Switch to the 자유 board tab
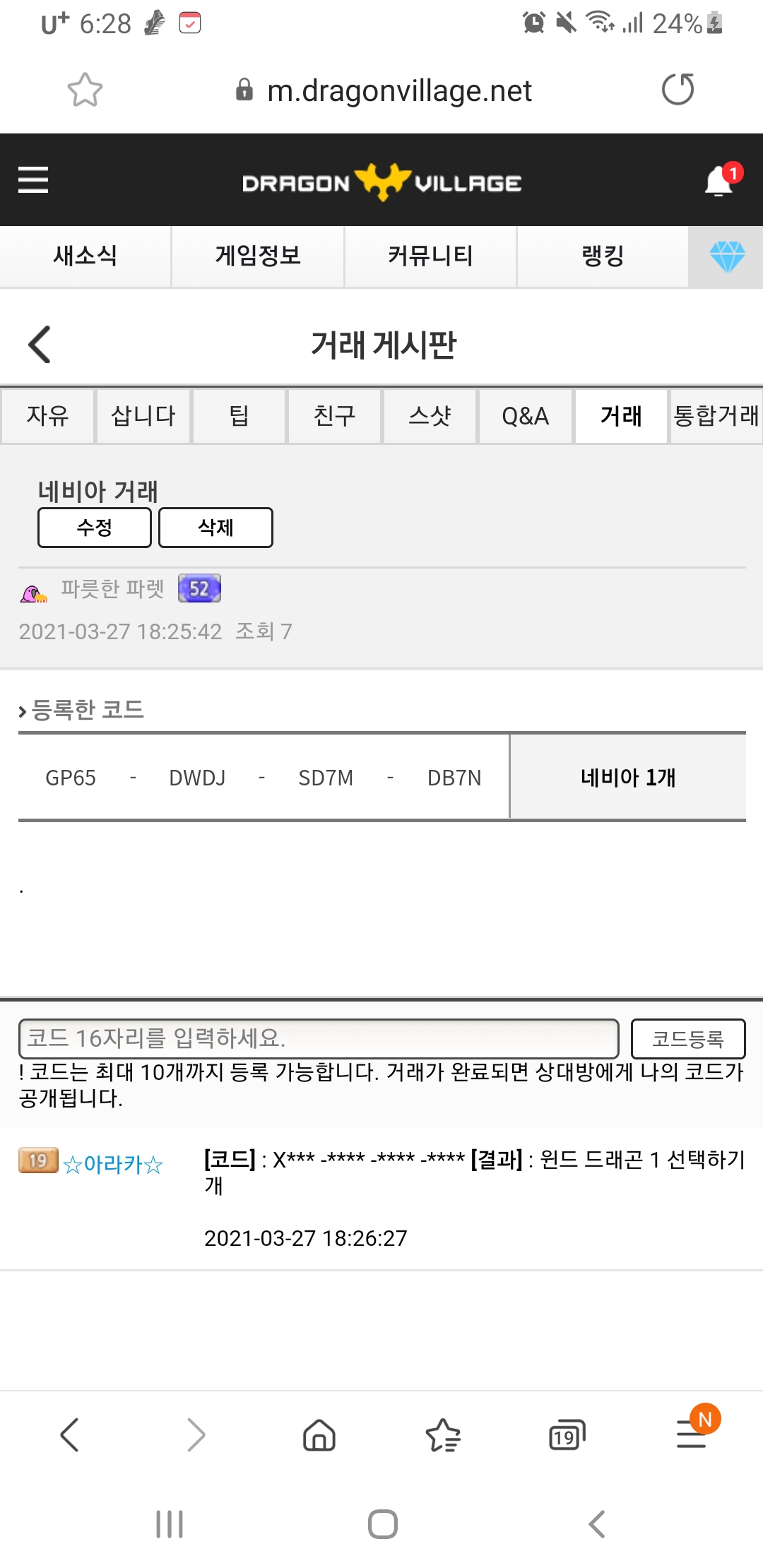Screen dimensions: 763x1568 pos(48,416)
